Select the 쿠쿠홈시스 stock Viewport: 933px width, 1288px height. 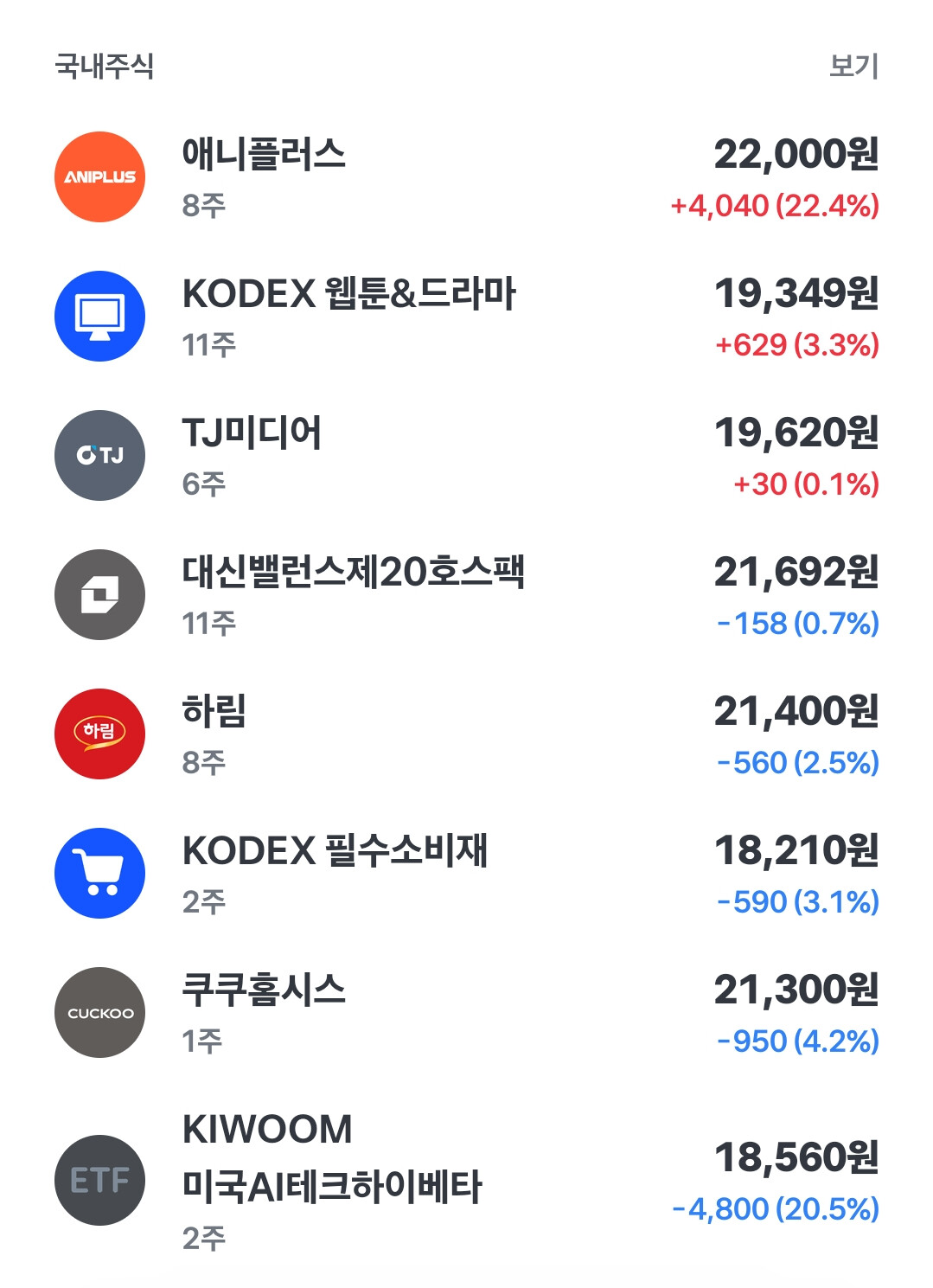tap(466, 1013)
